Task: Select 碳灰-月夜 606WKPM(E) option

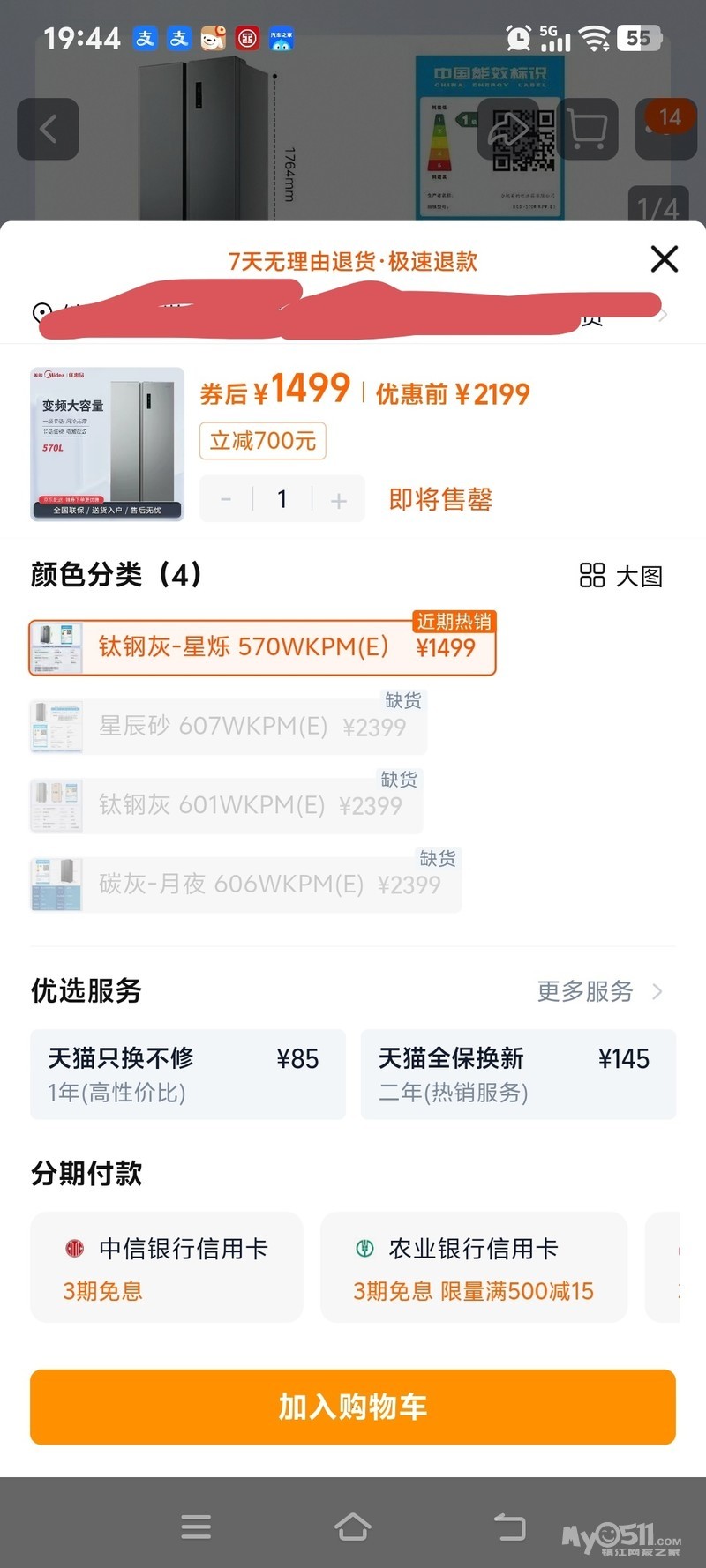Action: point(245,884)
